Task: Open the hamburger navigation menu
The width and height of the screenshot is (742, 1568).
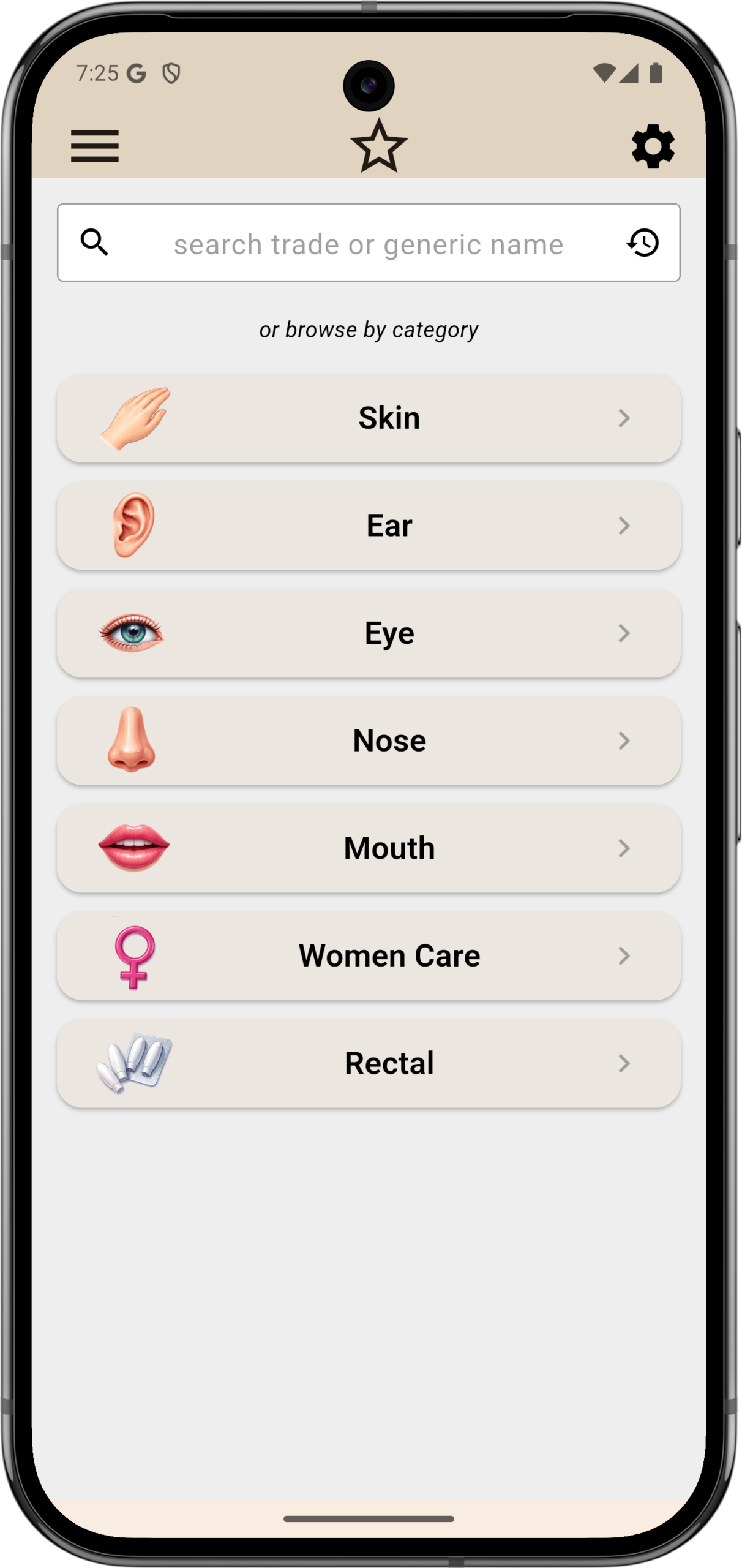Action: pos(95,146)
